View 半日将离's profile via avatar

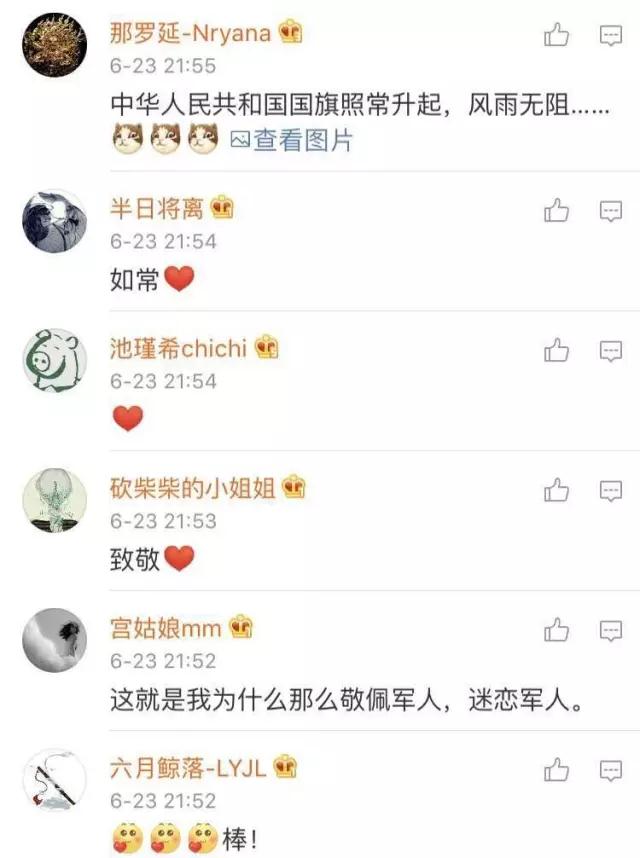(54, 221)
